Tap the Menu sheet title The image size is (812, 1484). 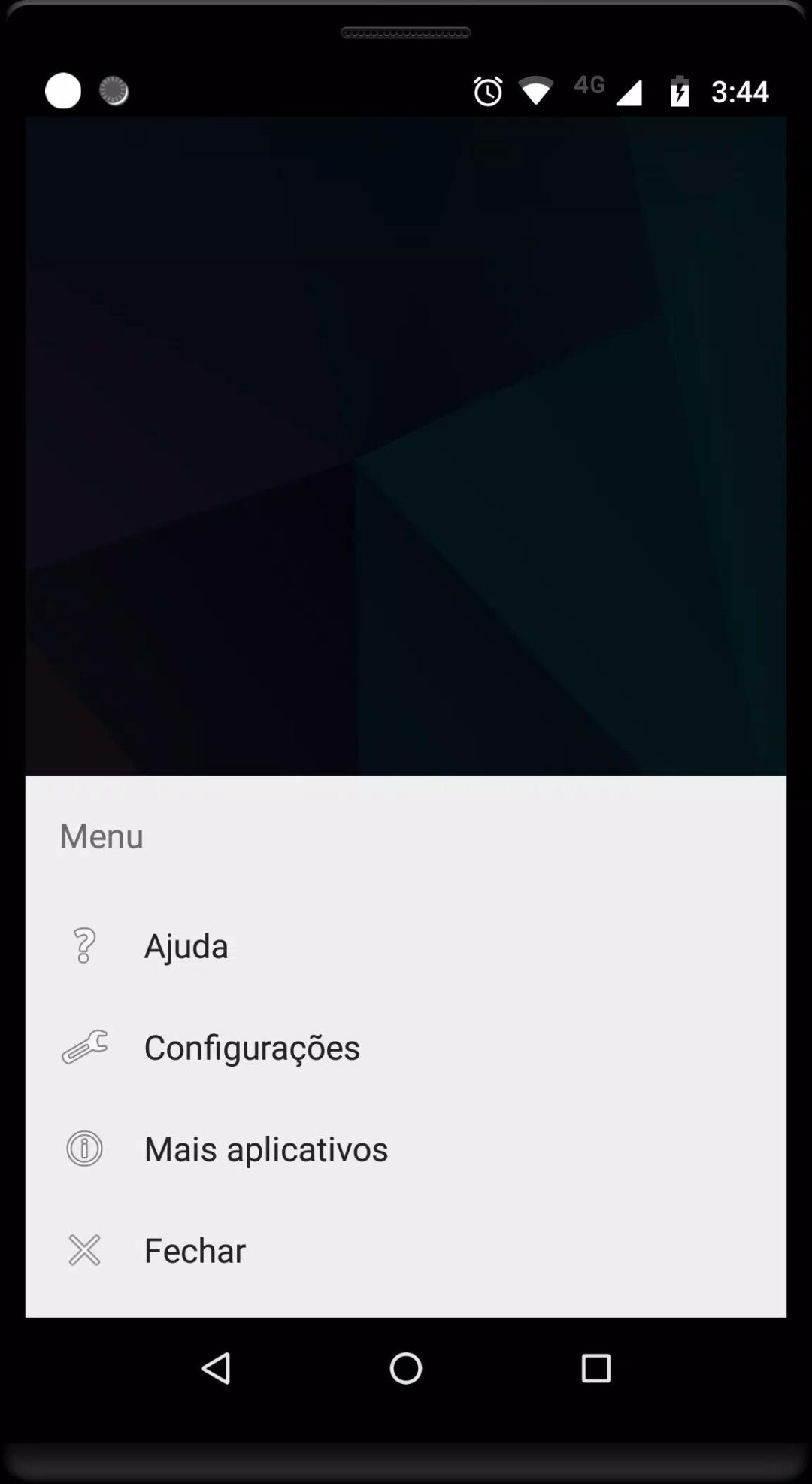(101, 836)
